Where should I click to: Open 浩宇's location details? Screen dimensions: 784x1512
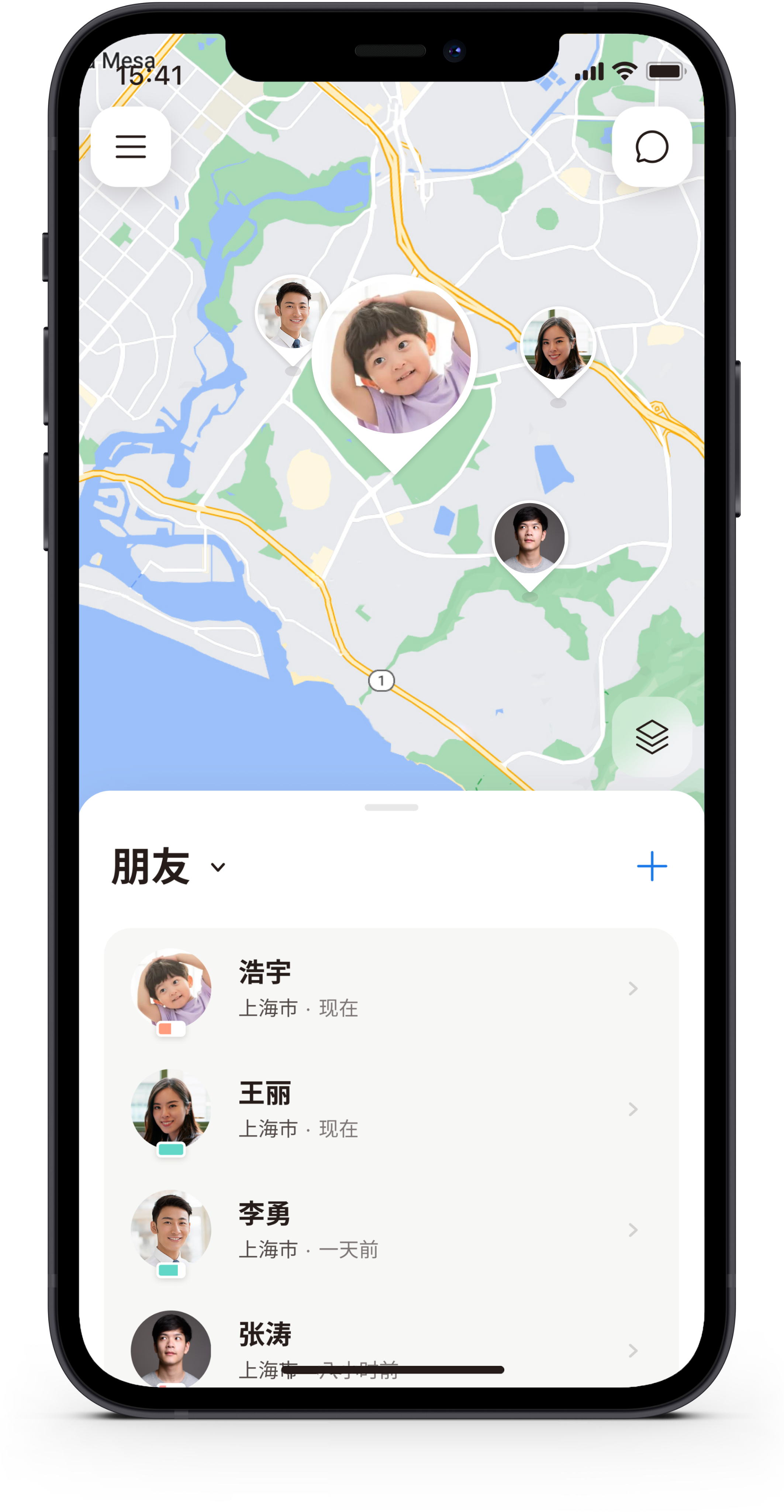(391, 989)
